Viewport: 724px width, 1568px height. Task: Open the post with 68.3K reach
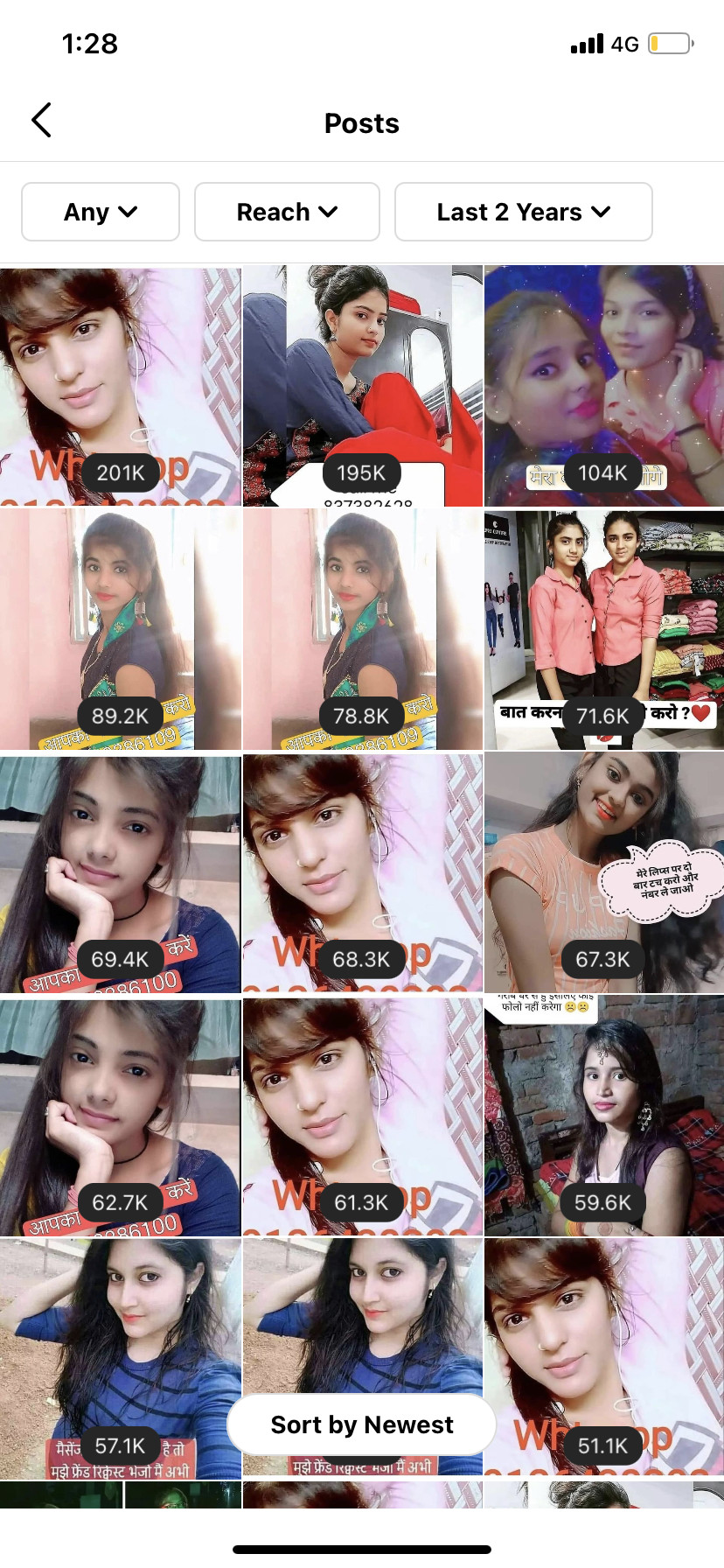point(362,873)
